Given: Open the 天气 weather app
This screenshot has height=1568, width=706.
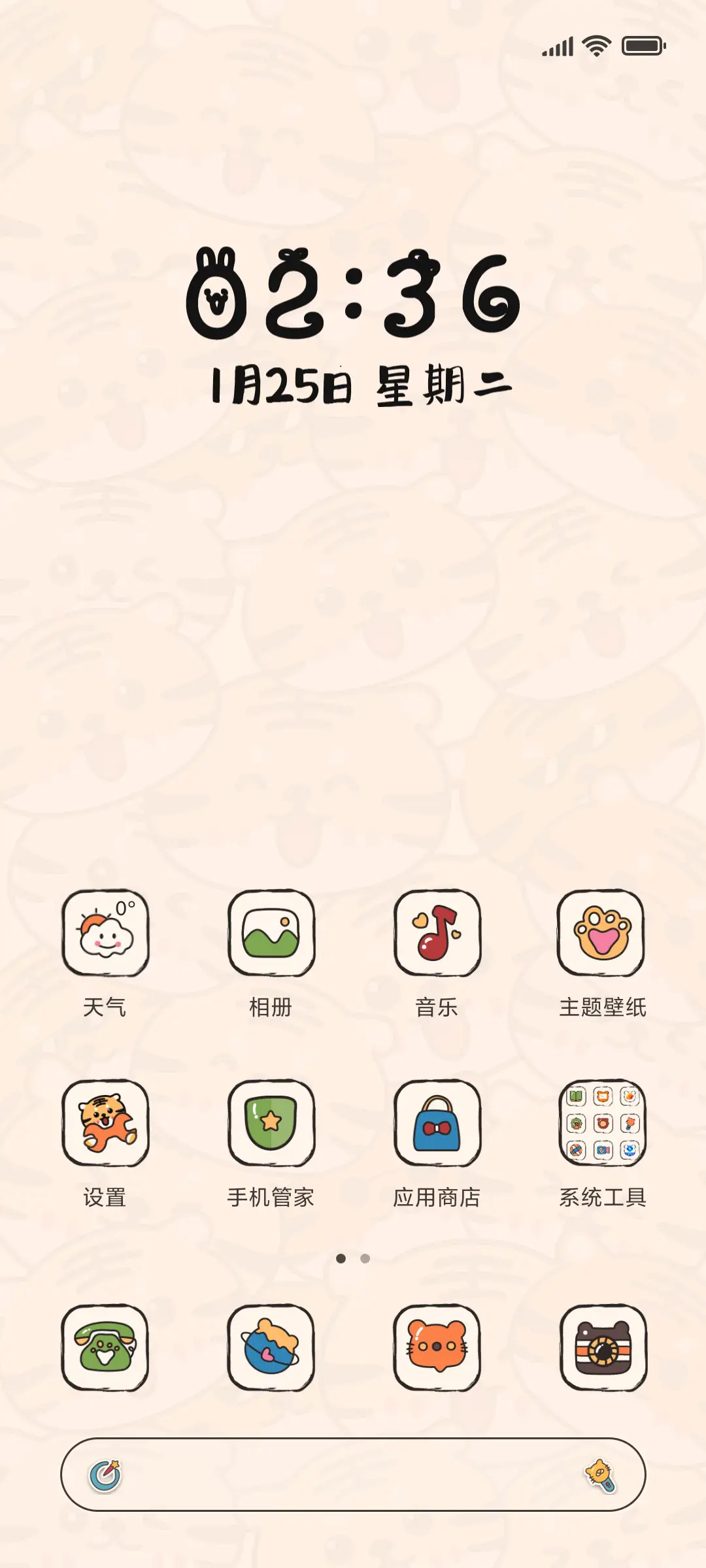Looking at the screenshot, I should [x=105, y=936].
